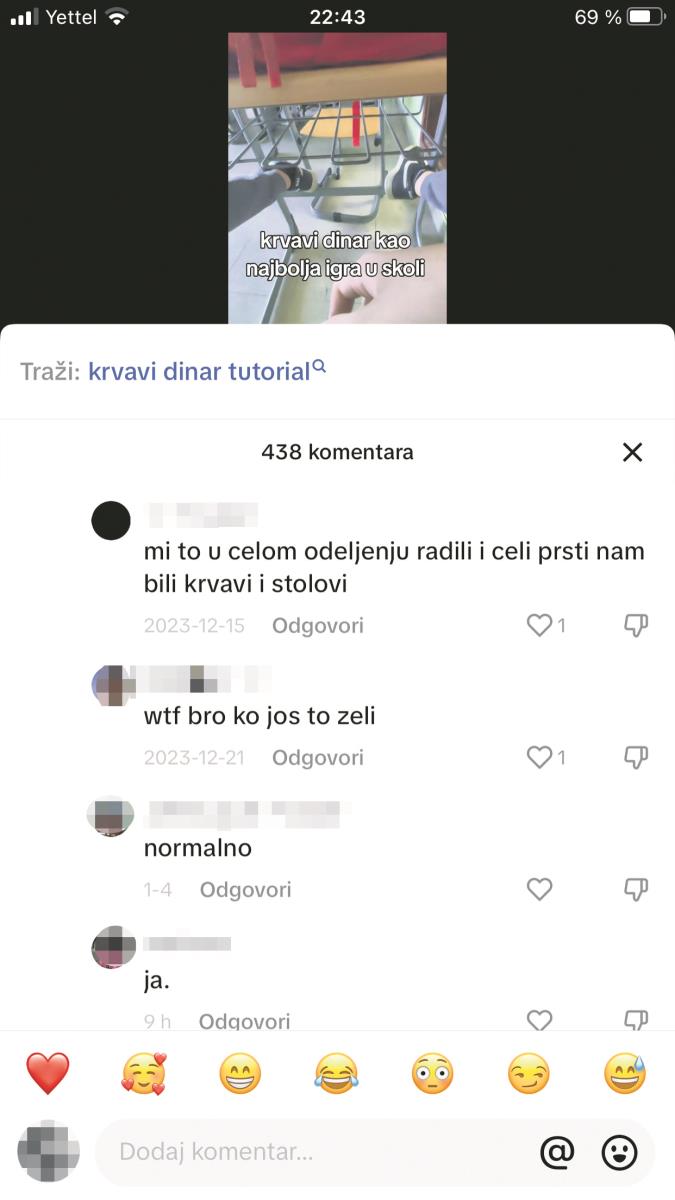Insert the smirking face emoji
This screenshot has height=1200, width=675.
[528, 1074]
